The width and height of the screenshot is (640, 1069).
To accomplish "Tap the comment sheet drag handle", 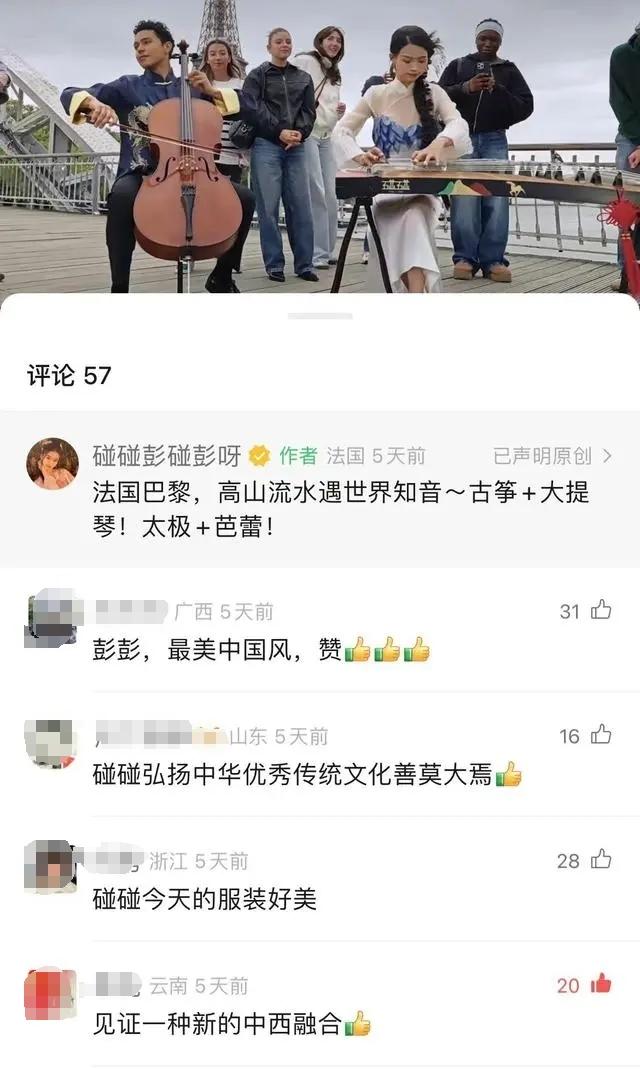I will tap(320, 316).
